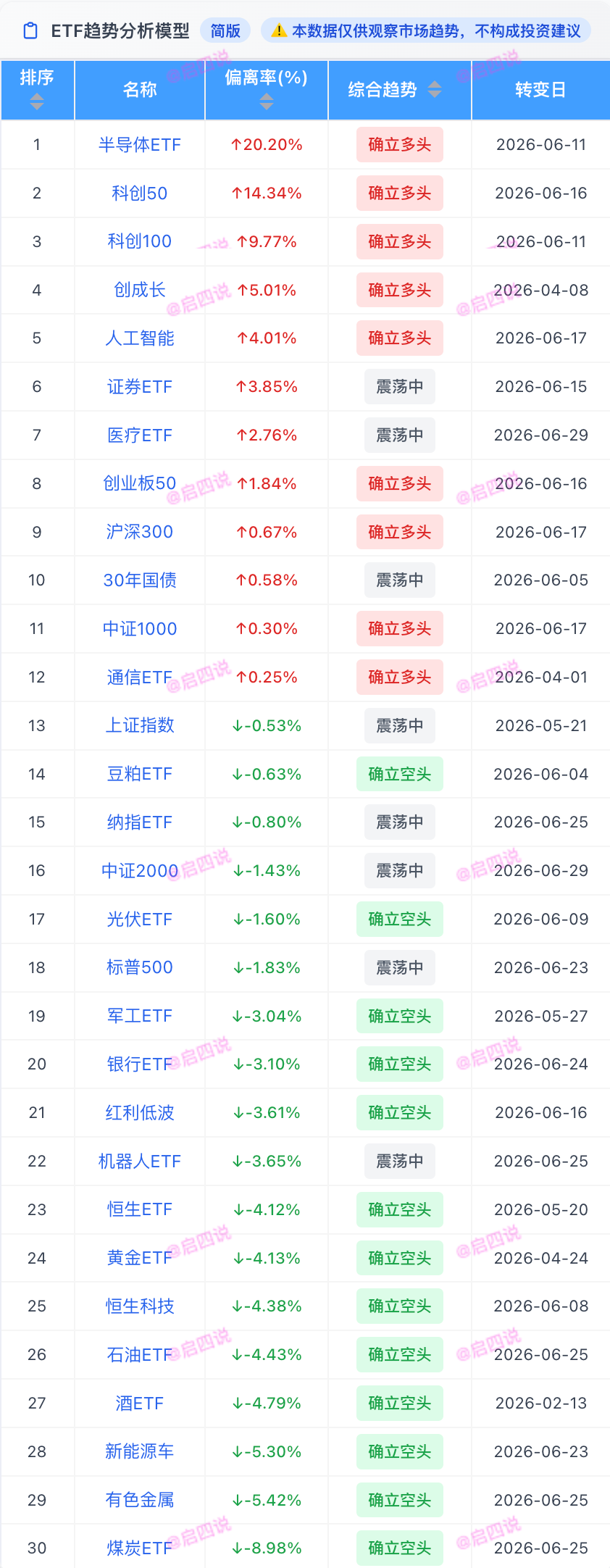610x1568 pixels.
Task: Select the 沪深300 name link
Action: 140,532
